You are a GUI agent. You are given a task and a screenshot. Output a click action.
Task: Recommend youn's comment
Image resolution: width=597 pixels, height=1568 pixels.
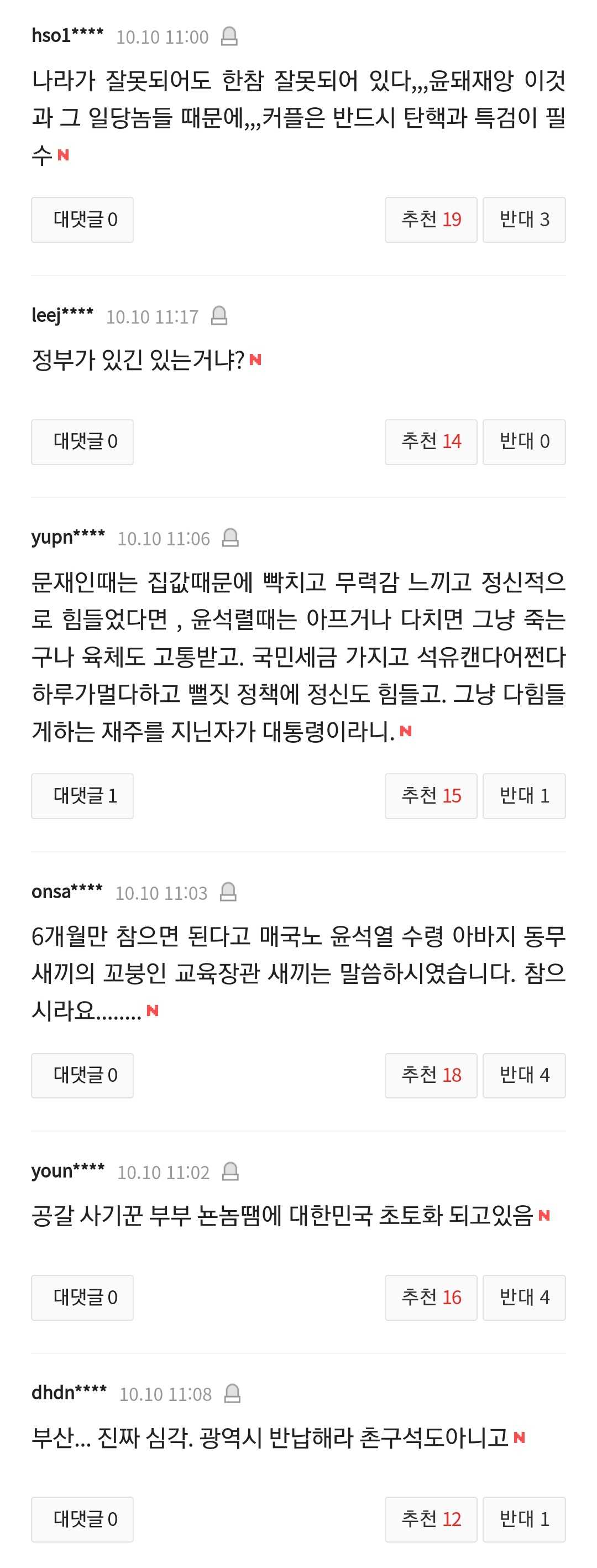(x=430, y=1298)
